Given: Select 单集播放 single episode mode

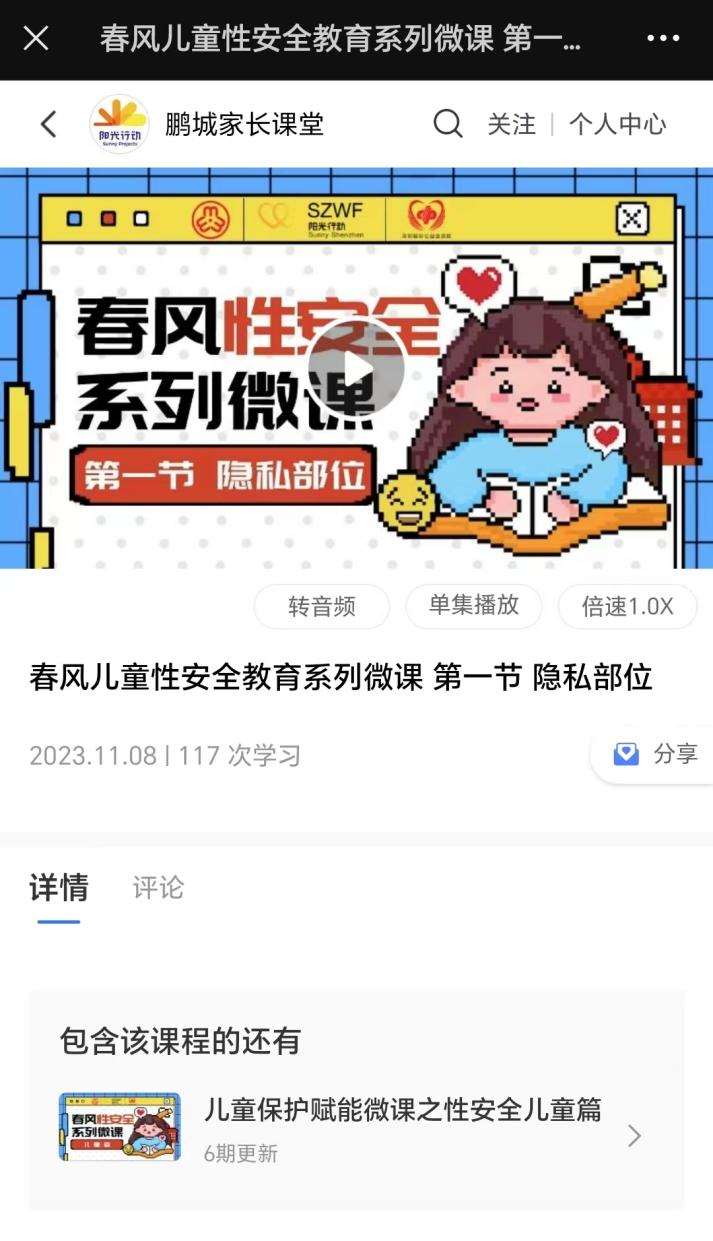Looking at the screenshot, I should point(473,605).
